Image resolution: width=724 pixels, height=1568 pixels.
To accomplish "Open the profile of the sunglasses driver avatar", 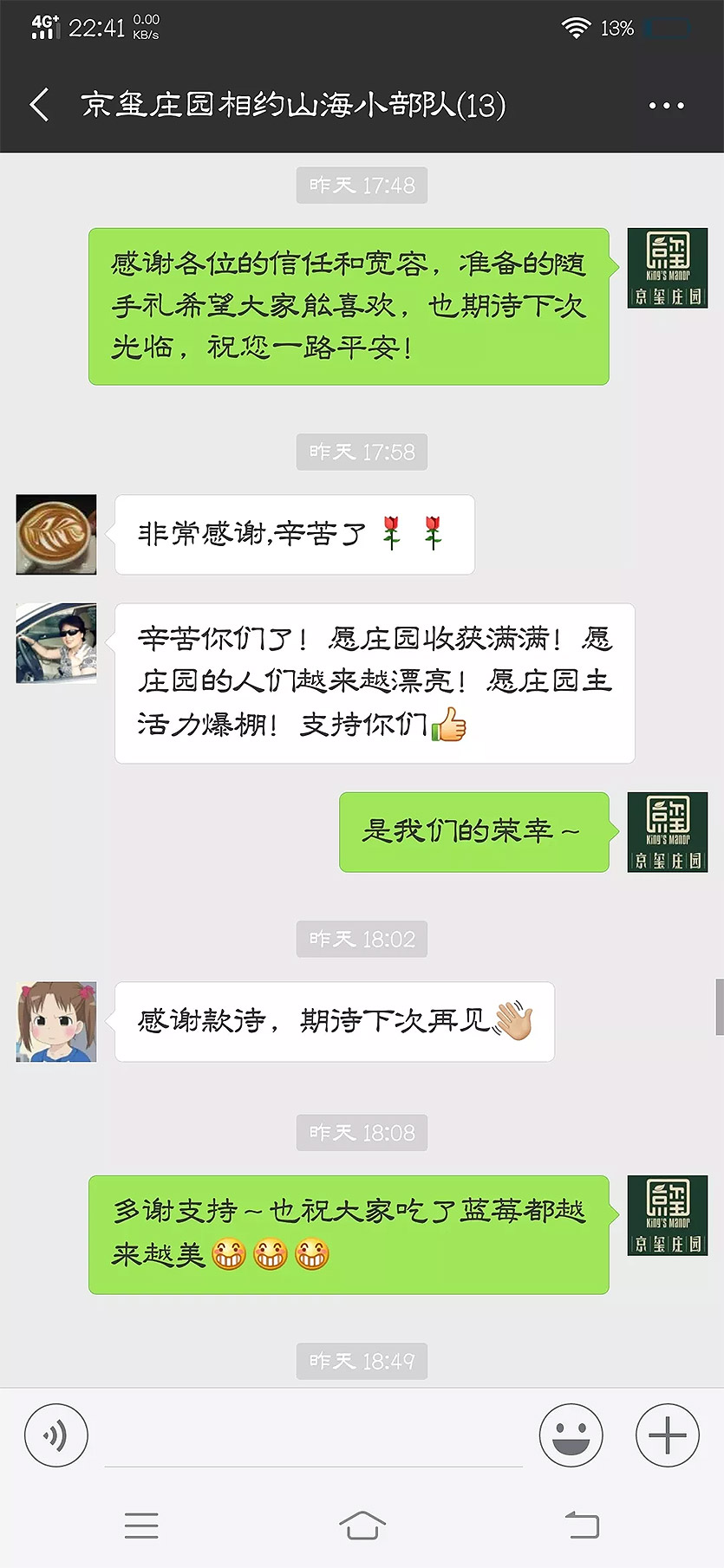I will tap(56, 643).
